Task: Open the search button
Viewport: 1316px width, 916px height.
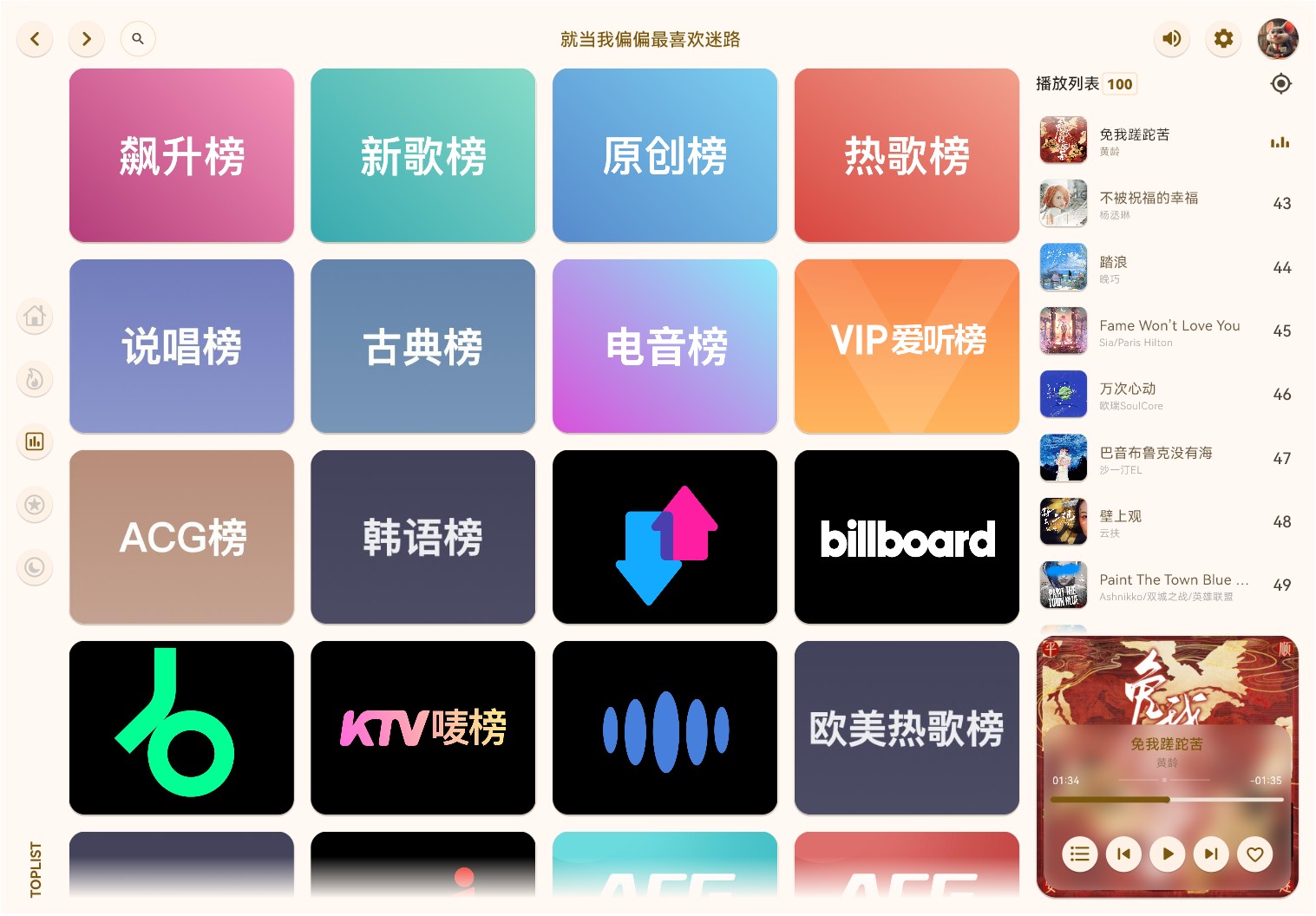Action: pos(138,39)
